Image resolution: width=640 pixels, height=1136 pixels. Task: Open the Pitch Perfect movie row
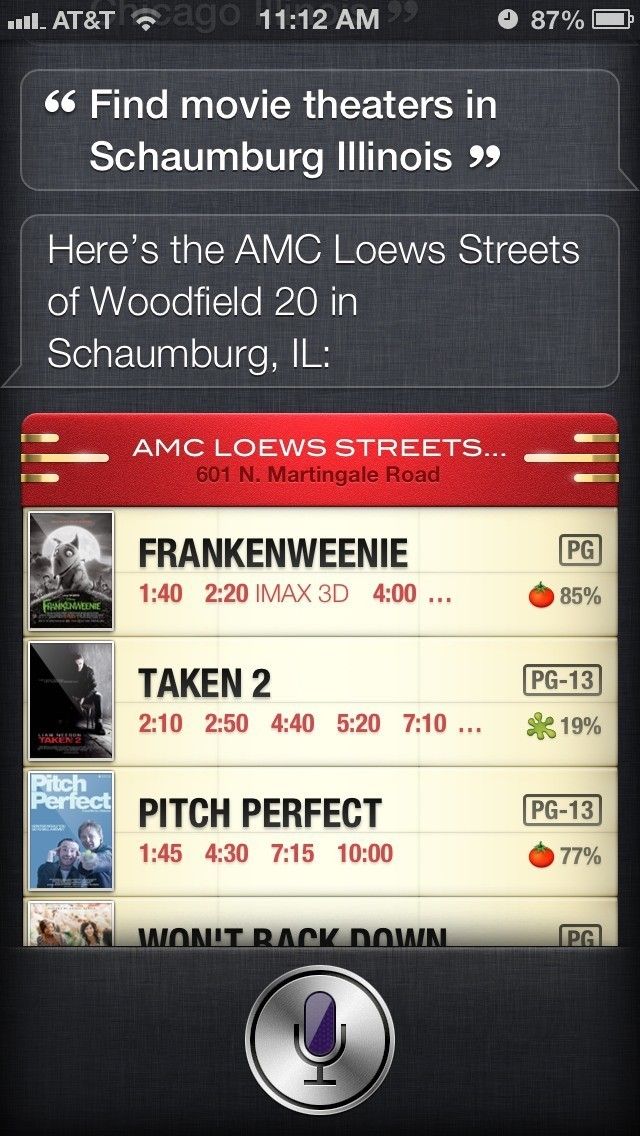(x=320, y=832)
